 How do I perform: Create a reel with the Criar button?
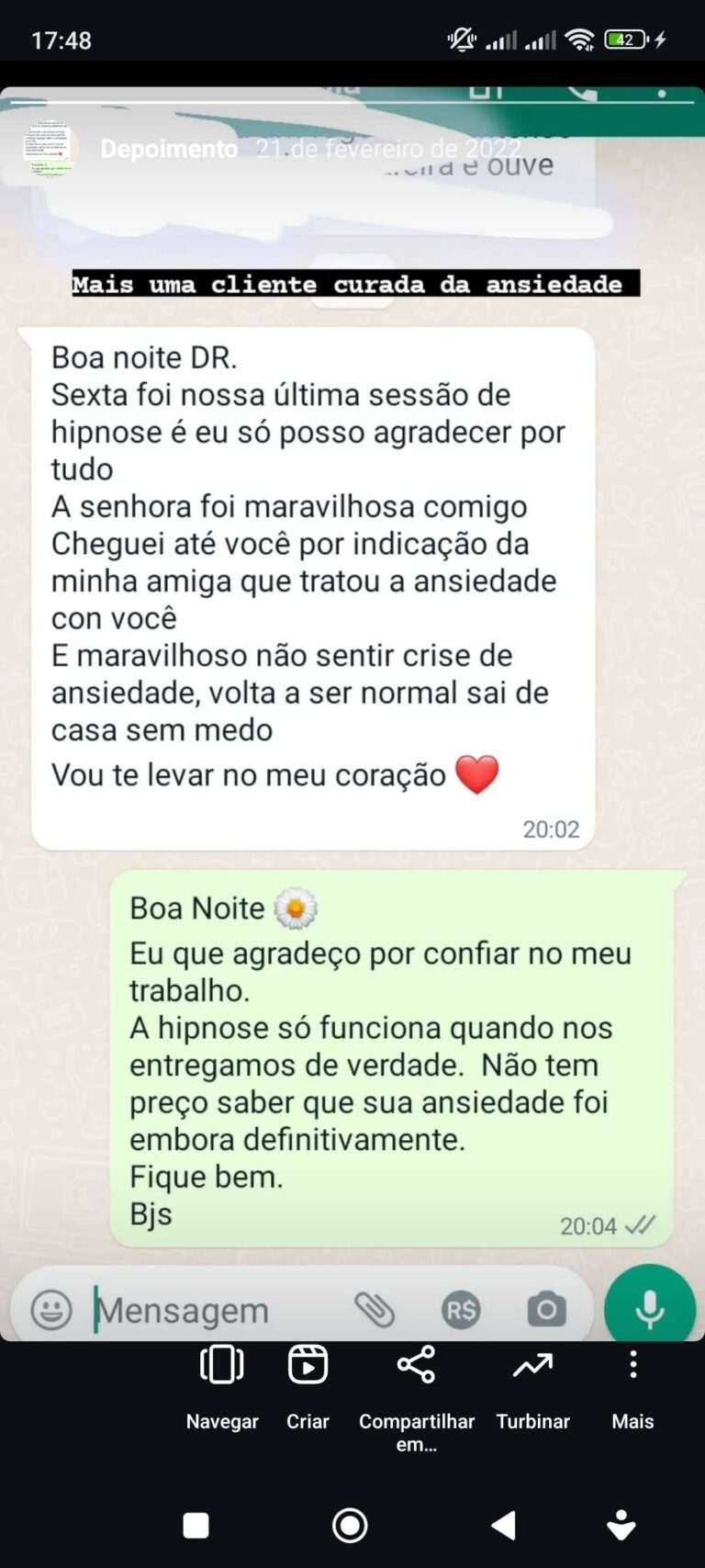pos(308,1385)
